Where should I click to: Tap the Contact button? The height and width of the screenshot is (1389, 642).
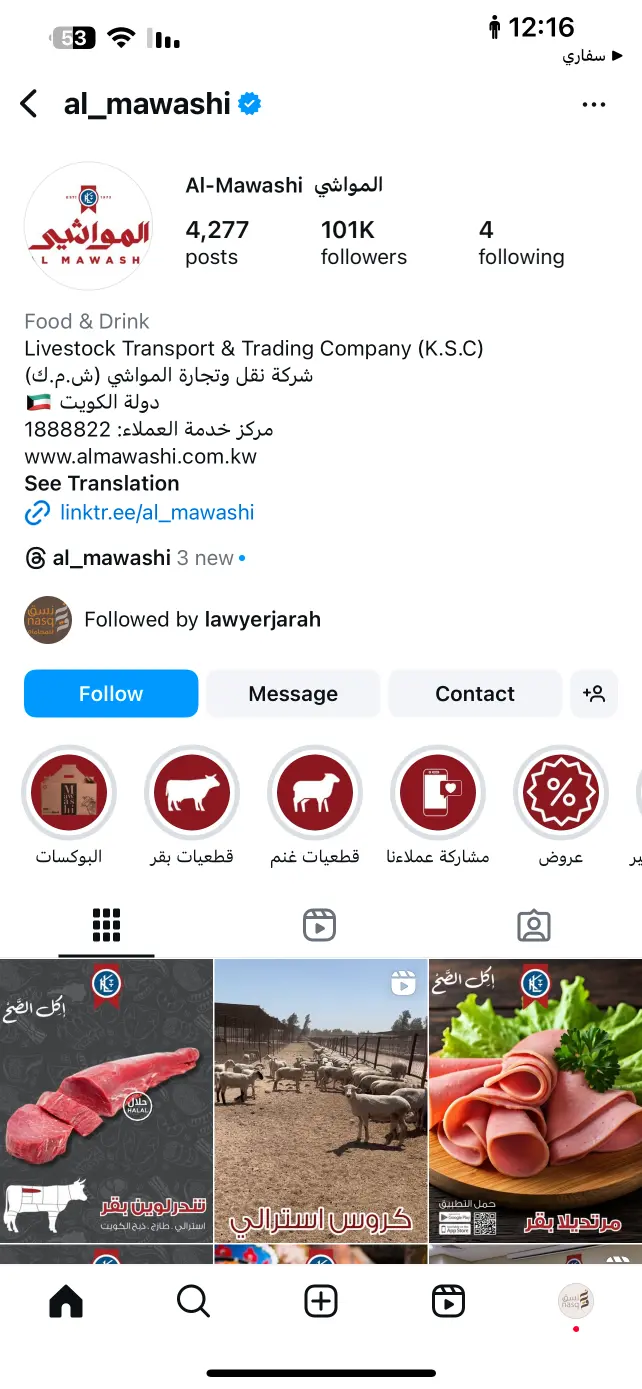(475, 694)
